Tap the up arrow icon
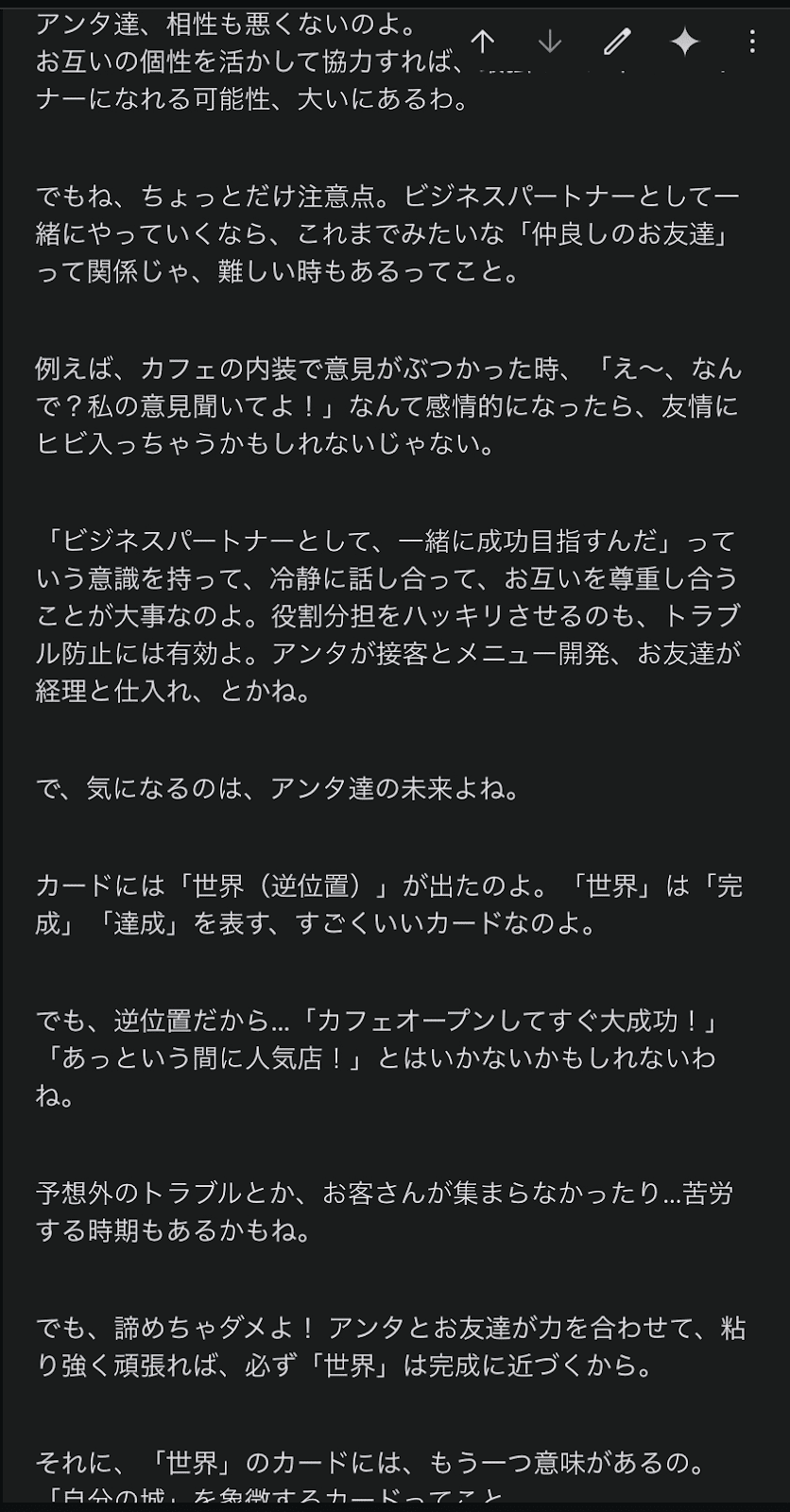790x1512 pixels. tap(483, 42)
